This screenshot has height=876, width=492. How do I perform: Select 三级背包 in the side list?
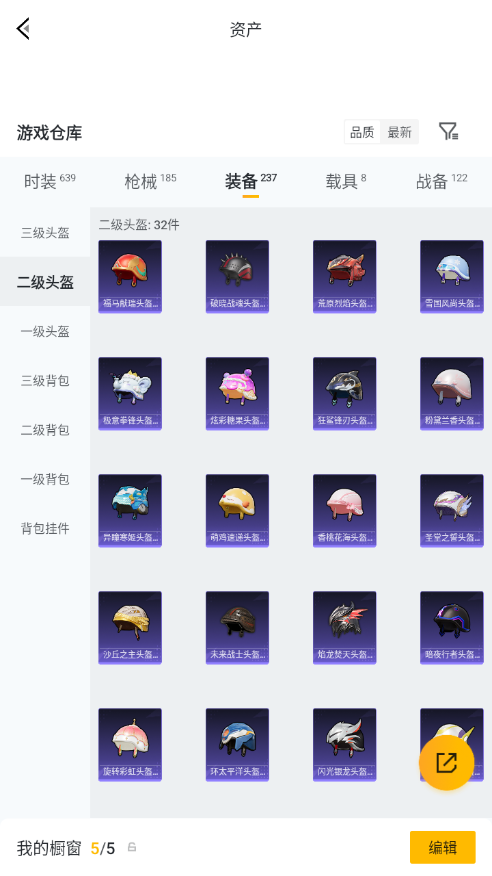pyautogui.click(x=45, y=380)
